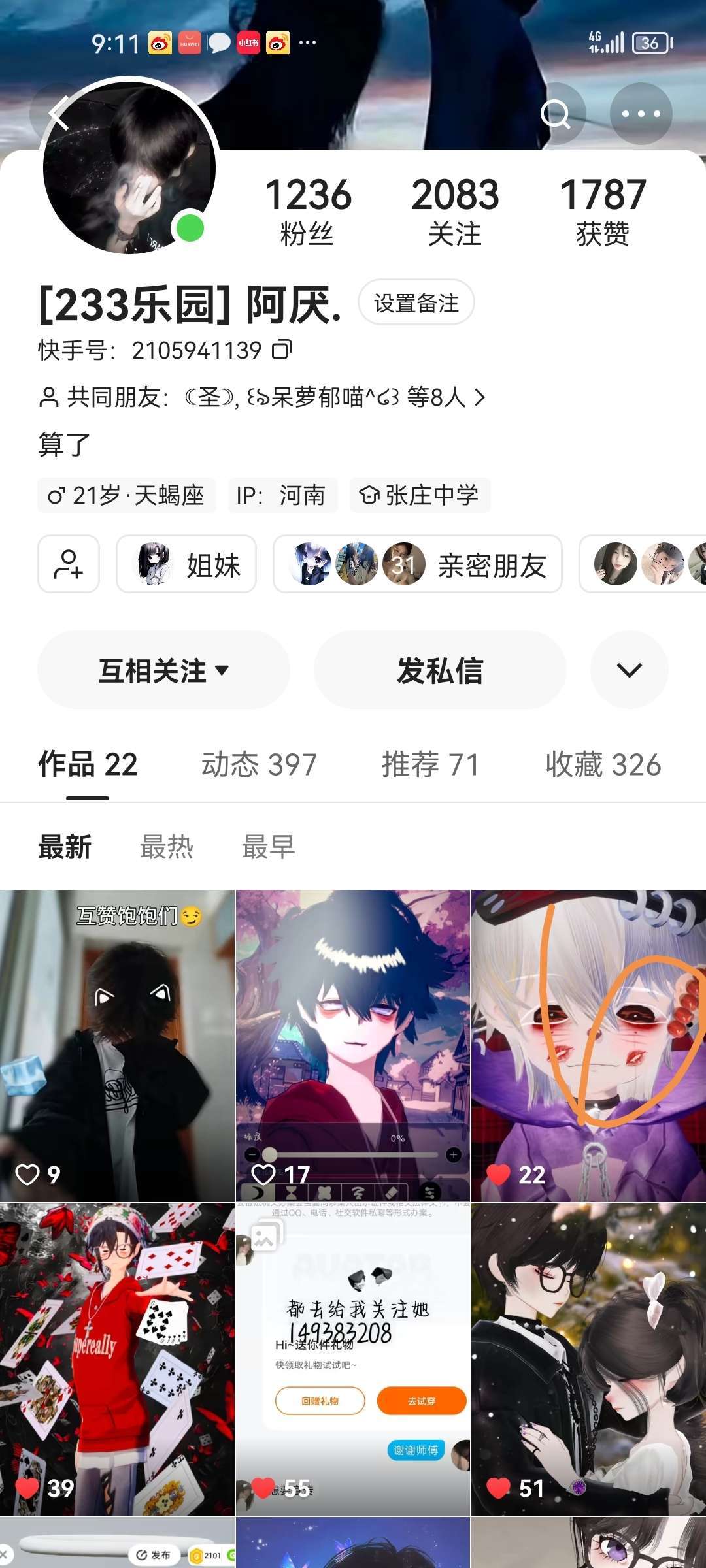Image resolution: width=706 pixels, height=1568 pixels.
Task: Send a private message via 发私信
Action: pyautogui.click(x=440, y=670)
